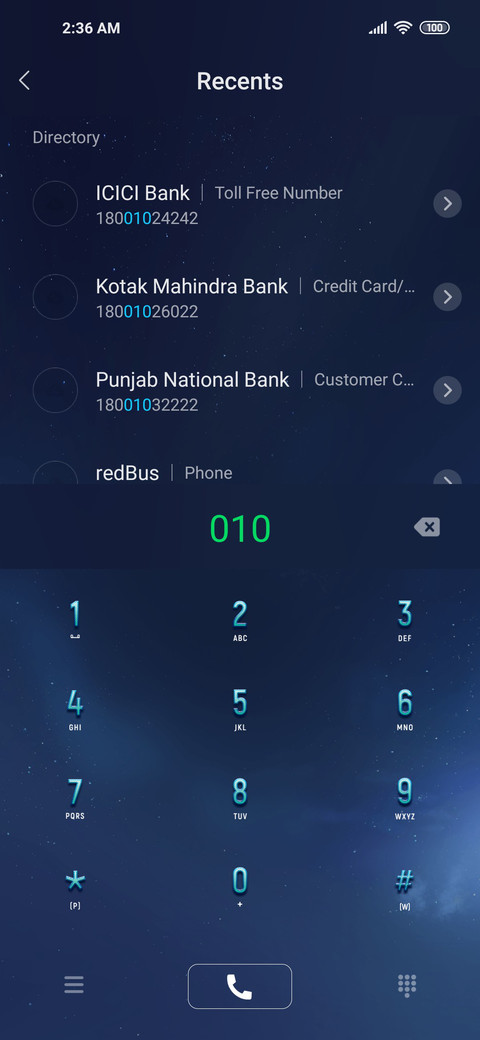Dial digit 7 on keypad
The image size is (480, 1040).
click(x=75, y=798)
